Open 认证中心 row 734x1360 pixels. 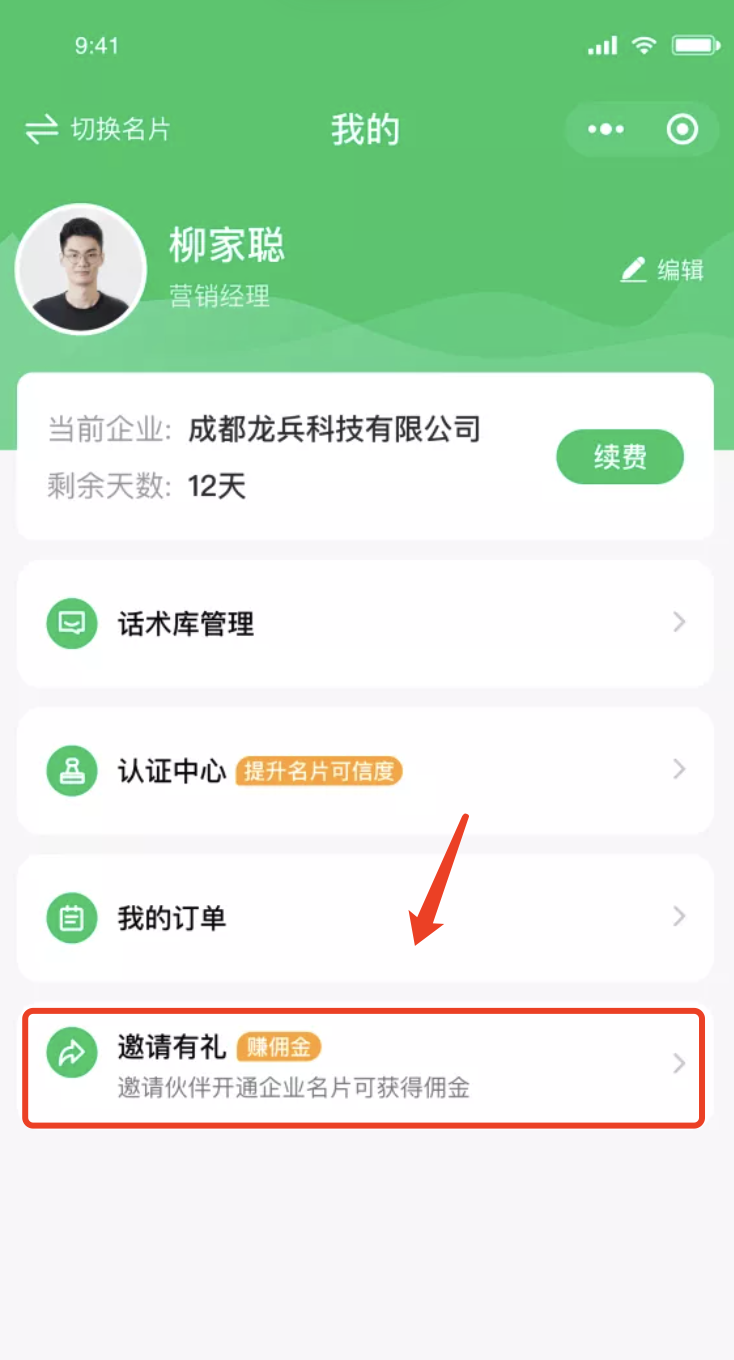tap(365, 771)
